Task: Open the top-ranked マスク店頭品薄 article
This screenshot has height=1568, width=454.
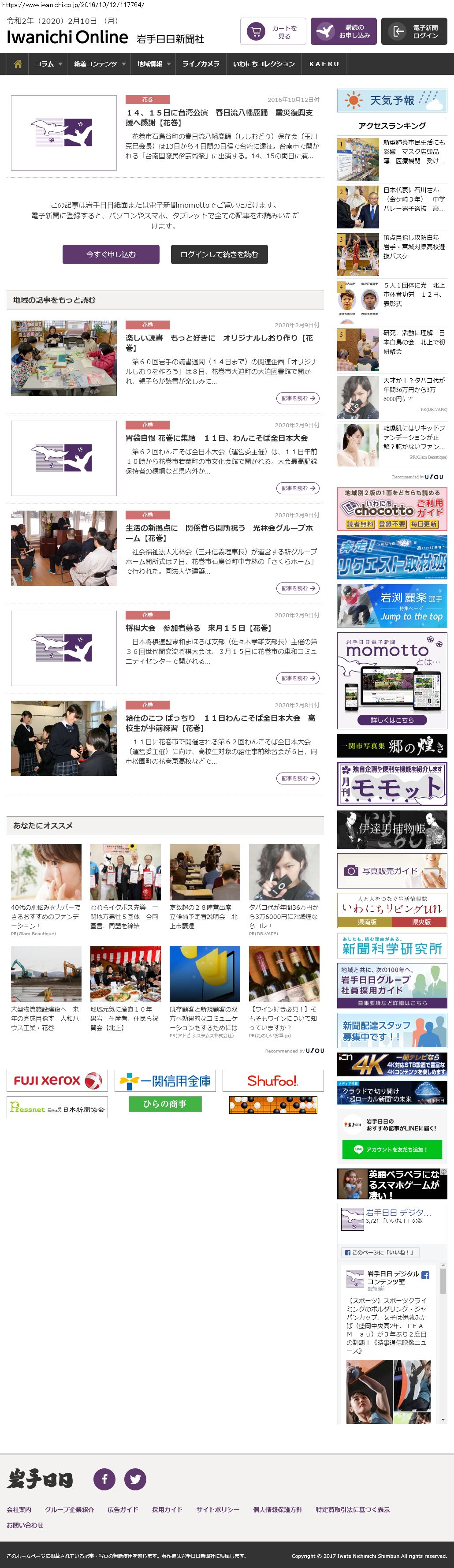Action: (414, 151)
